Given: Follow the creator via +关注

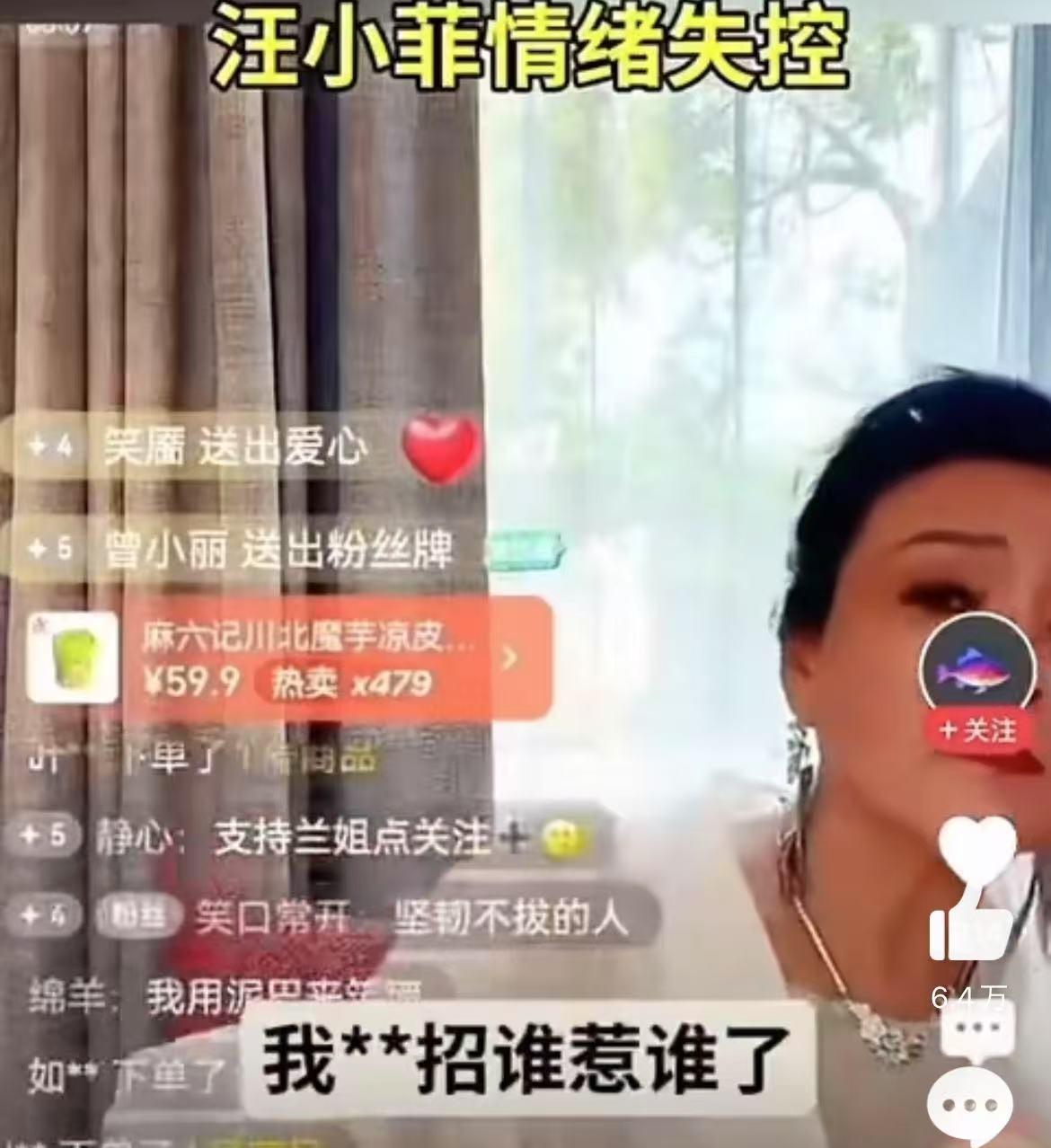Looking at the screenshot, I should [x=976, y=729].
